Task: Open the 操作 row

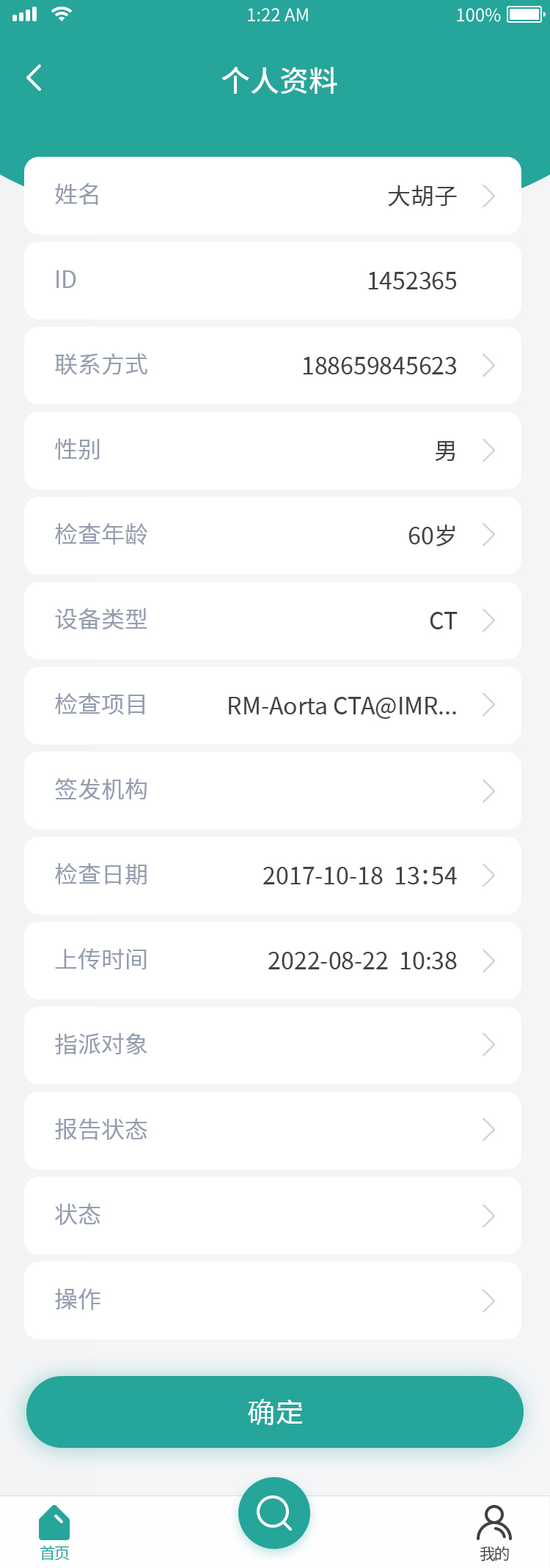Action: coord(273,1301)
